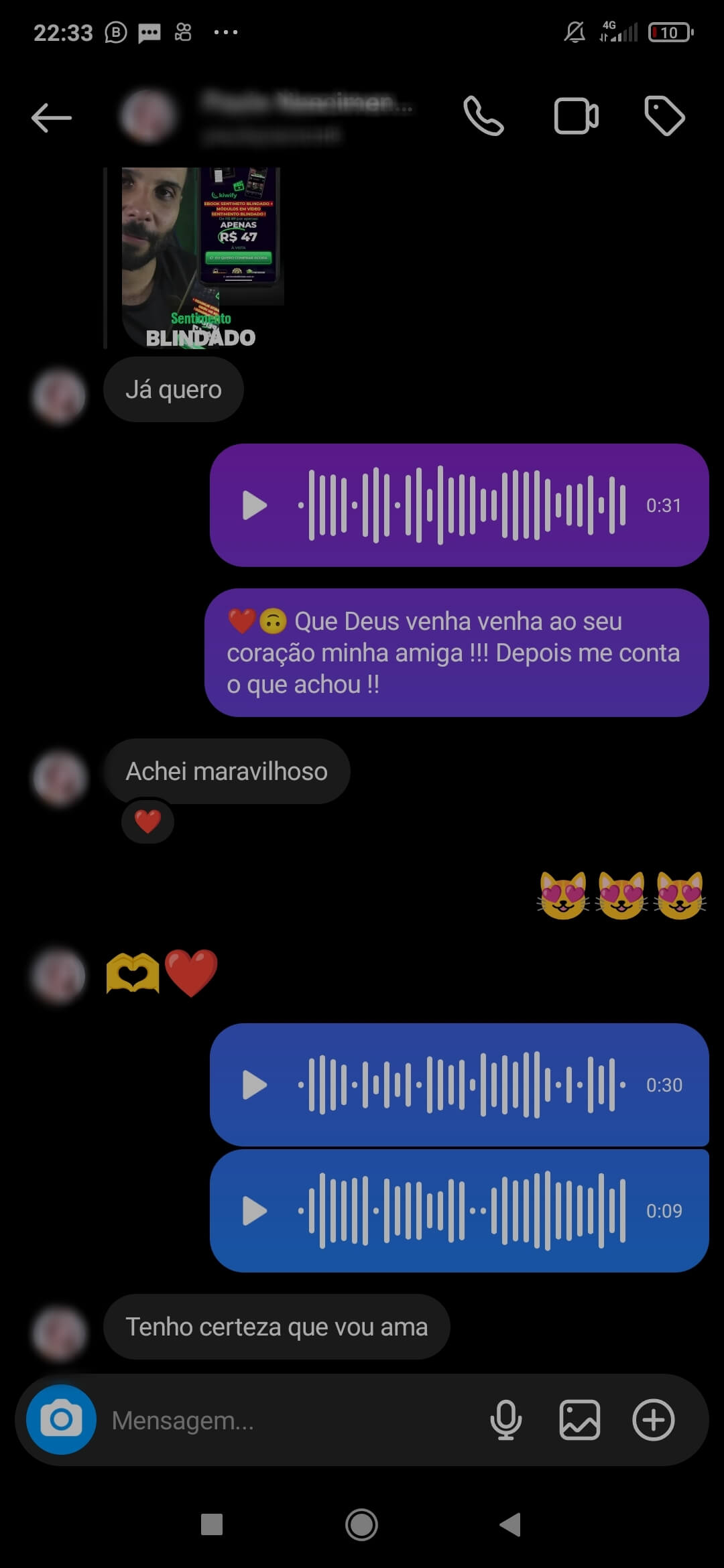Start a video call
This screenshot has height=1568, width=724.
576,117
